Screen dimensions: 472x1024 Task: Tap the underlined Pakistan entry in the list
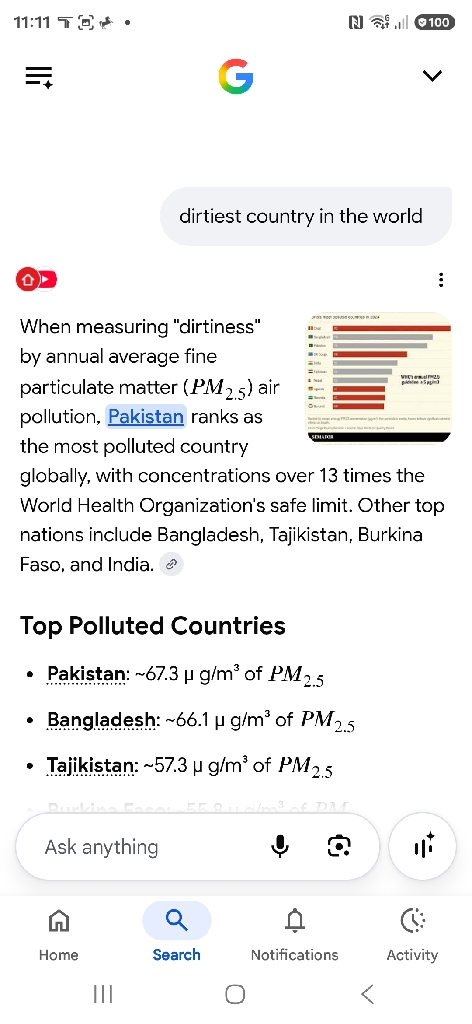[86, 673]
